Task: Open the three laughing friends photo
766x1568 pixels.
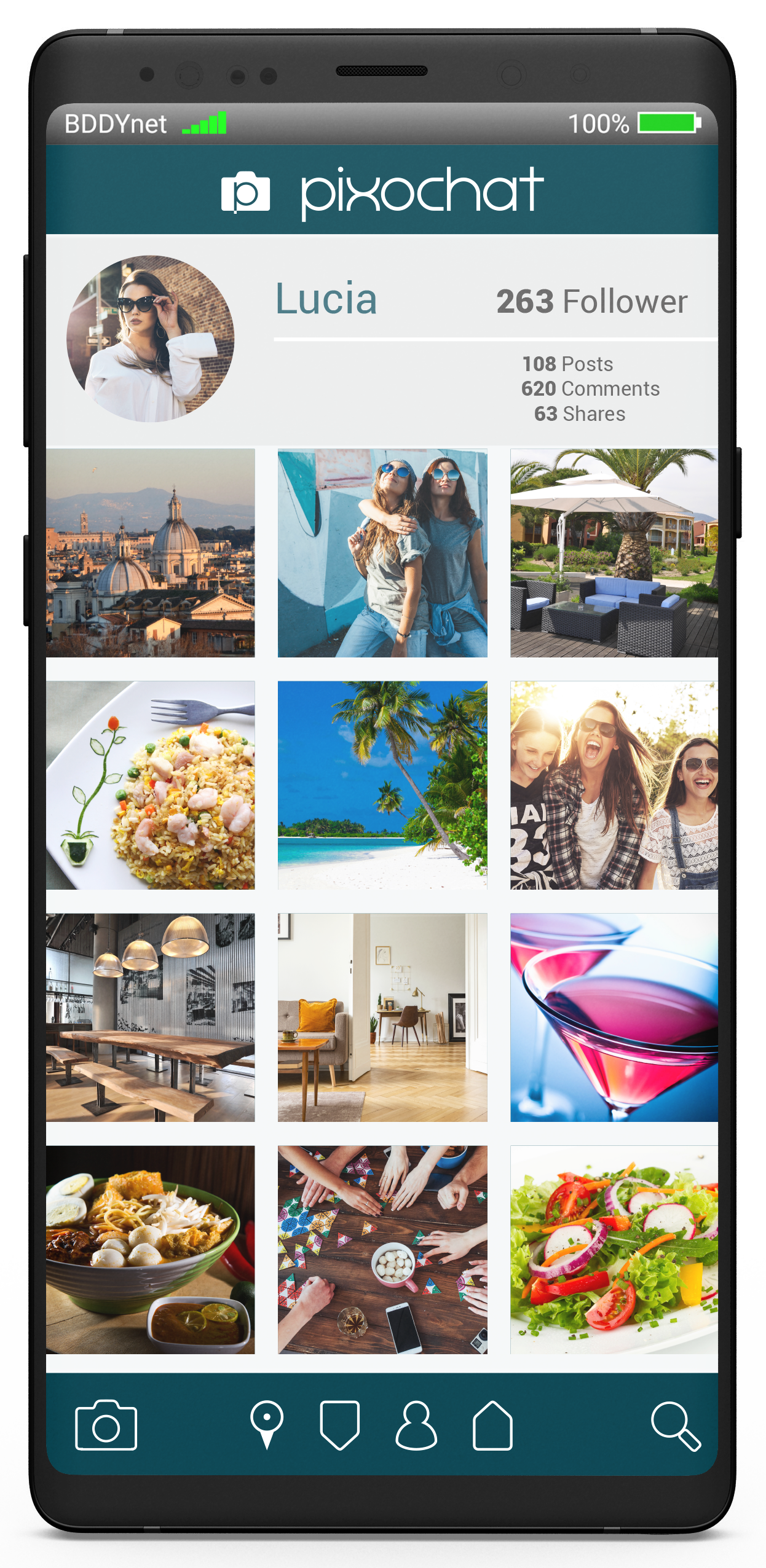Action: point(614,785)
